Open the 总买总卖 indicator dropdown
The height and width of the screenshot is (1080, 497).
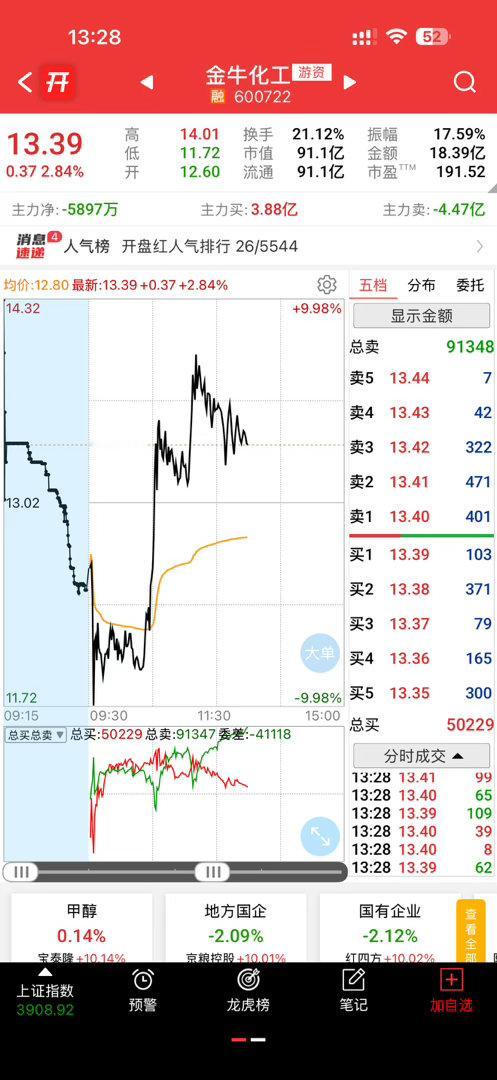tap(36, 735)
